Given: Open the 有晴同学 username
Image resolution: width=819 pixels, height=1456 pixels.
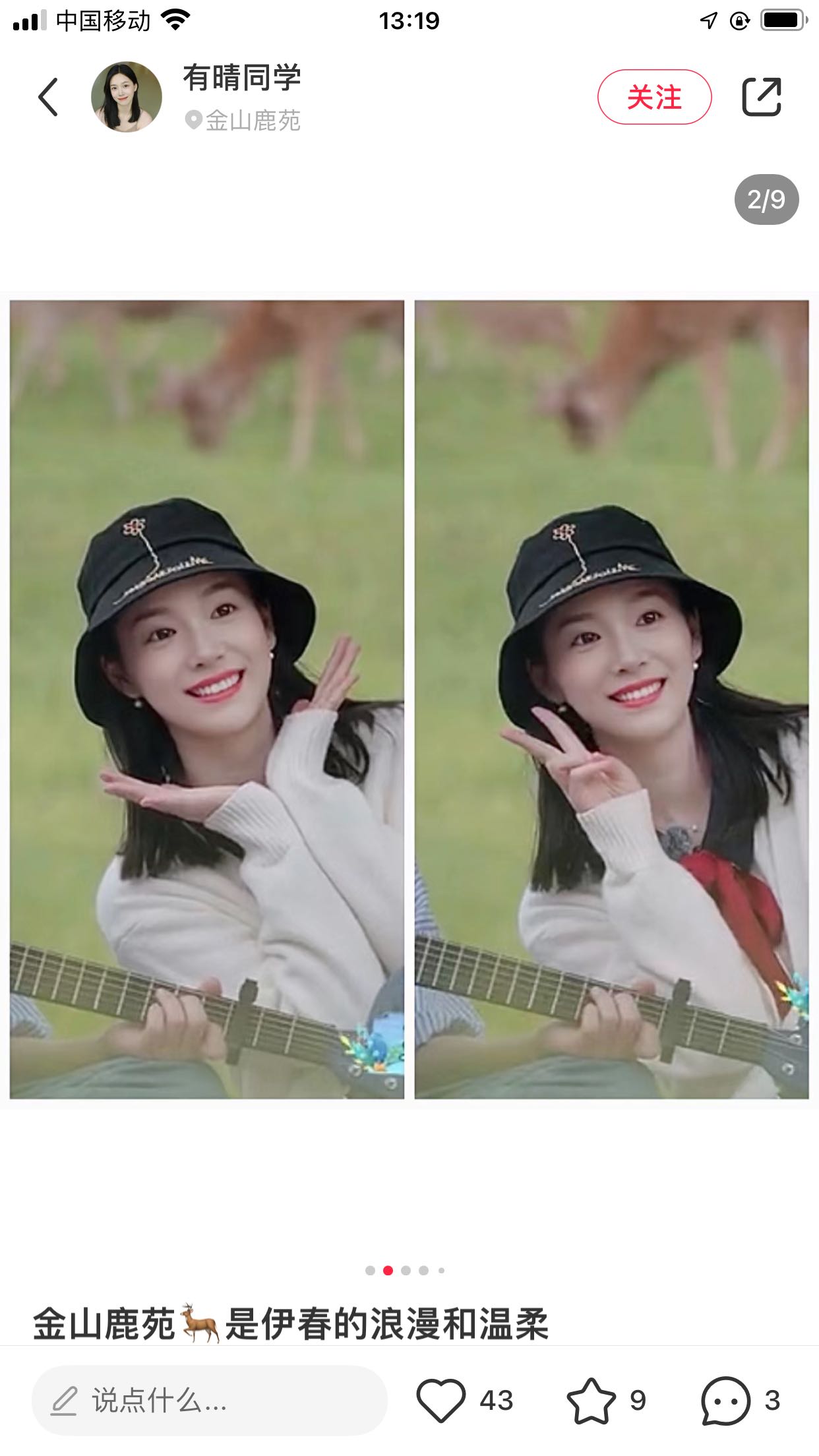Looking at the screenshot, I should tap(242, 78).
